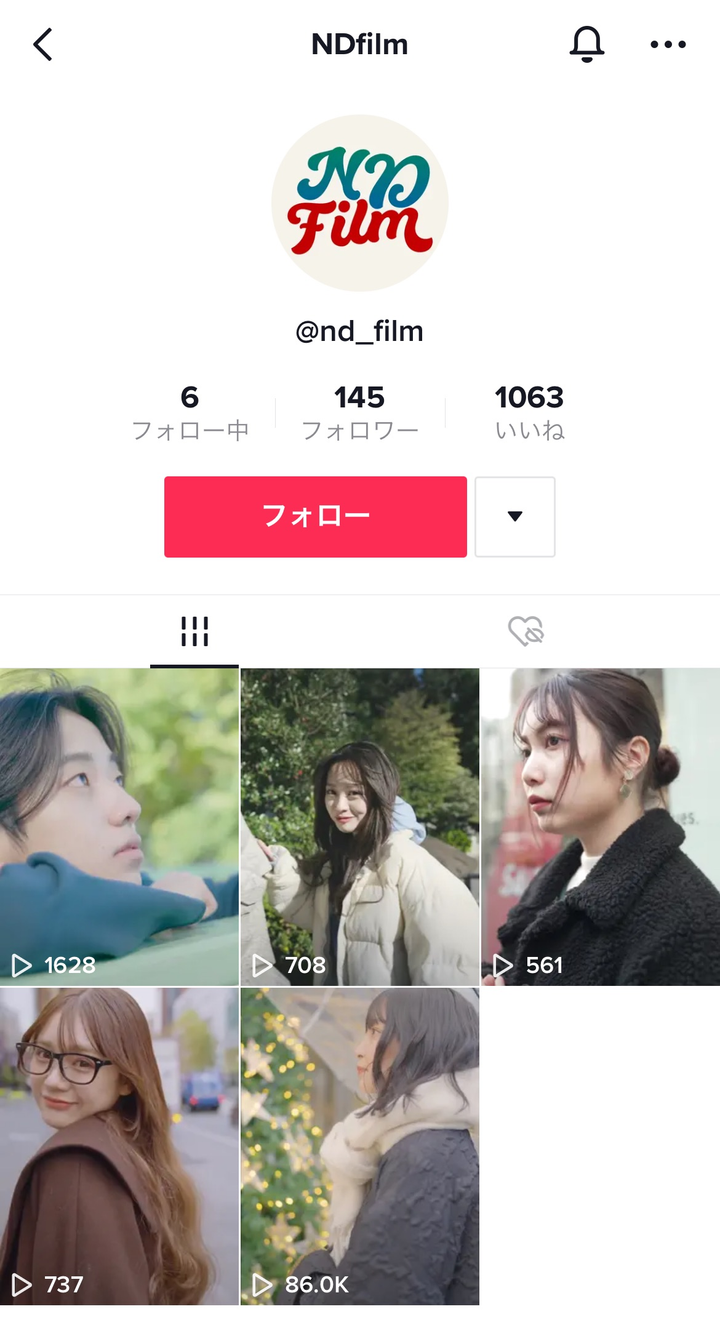
Task: Open the NDfilm profile picture
Action: click(x=360, y=203)
